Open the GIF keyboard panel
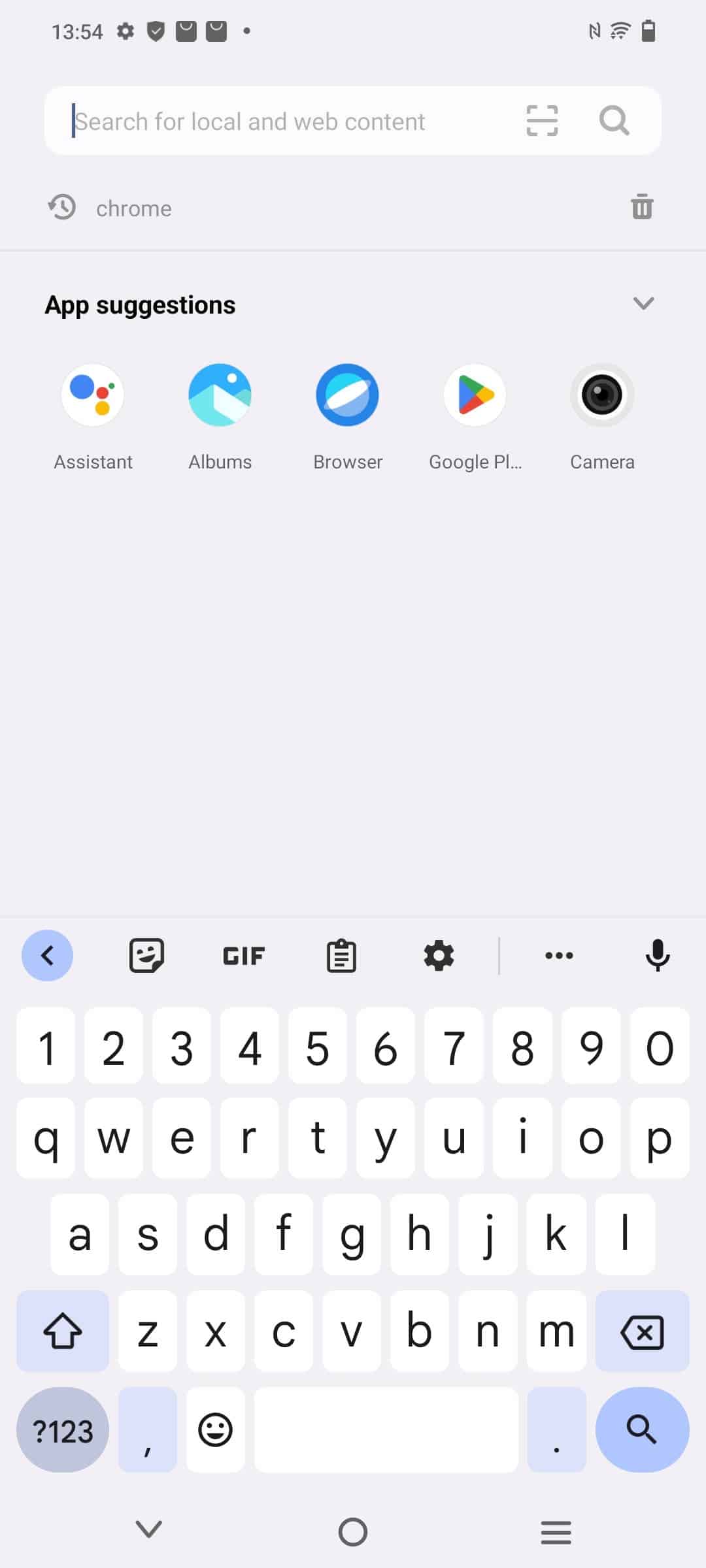The image size is (706, 1568). [244, 956]
